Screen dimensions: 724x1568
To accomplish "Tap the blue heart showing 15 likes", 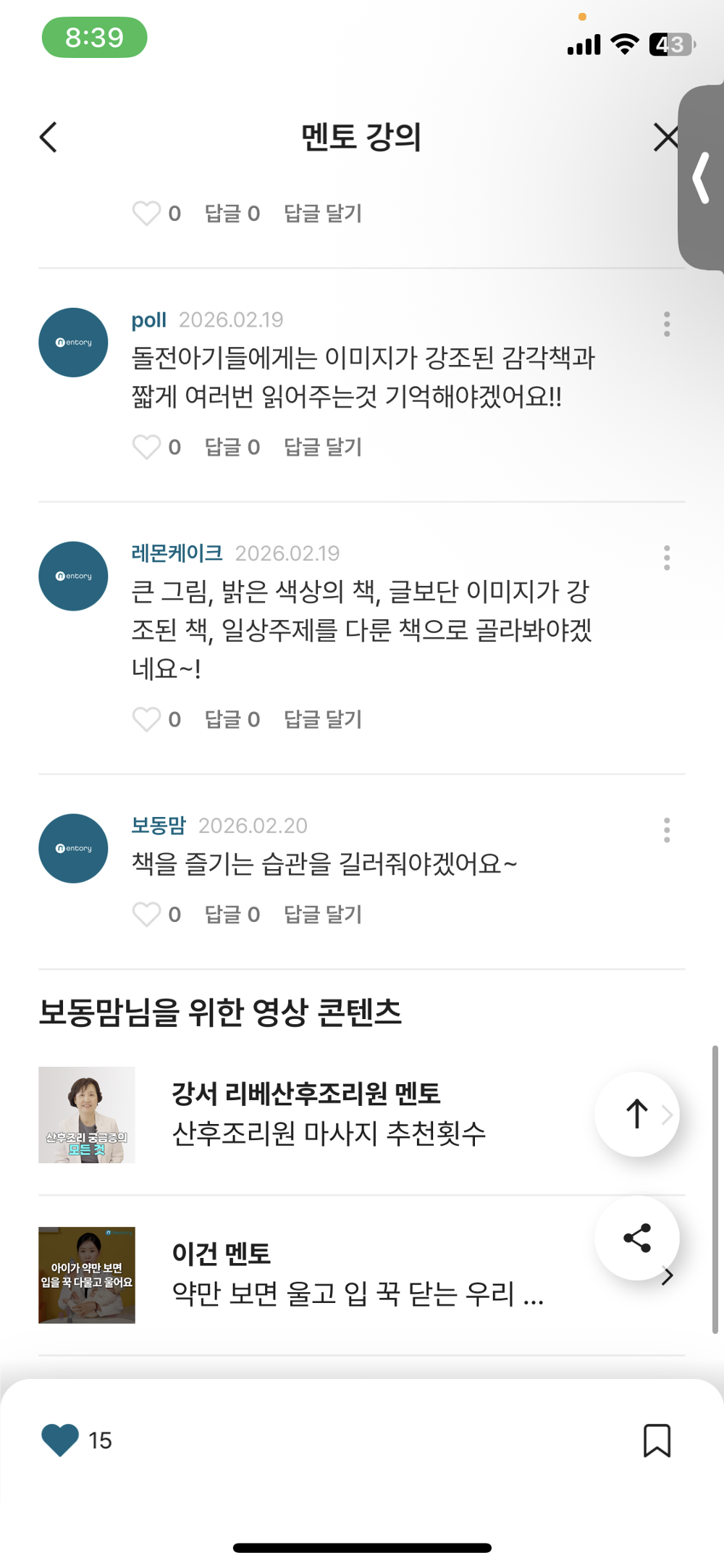I will [59, 1441].
